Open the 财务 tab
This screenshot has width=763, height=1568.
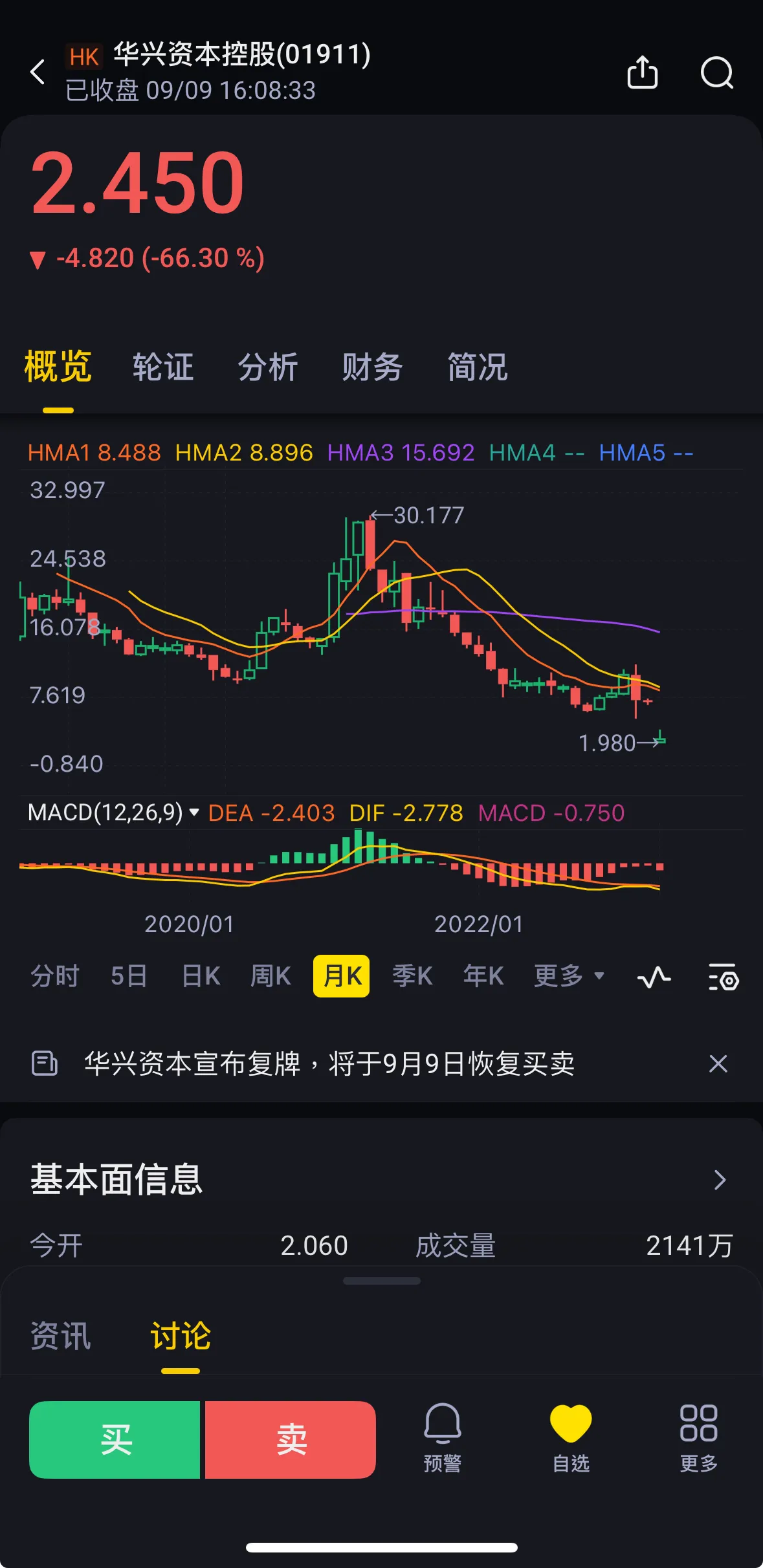click(x=373, y=367)
